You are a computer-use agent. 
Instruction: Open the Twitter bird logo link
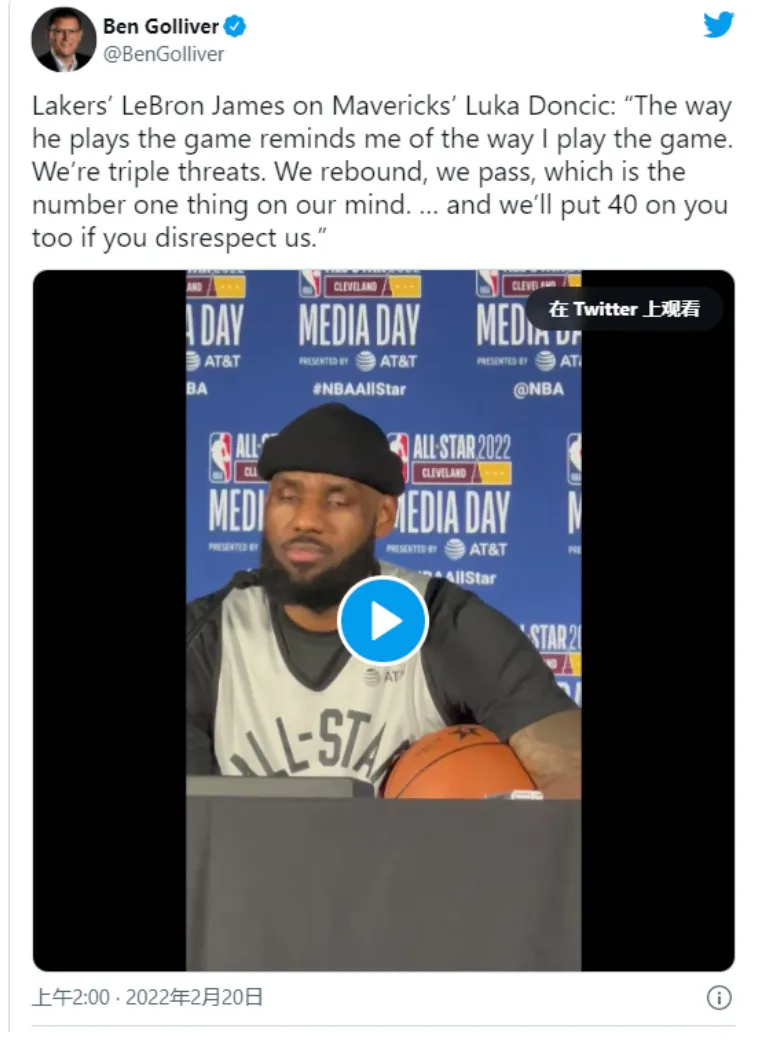pyautogui.click(x=718, y=25)
